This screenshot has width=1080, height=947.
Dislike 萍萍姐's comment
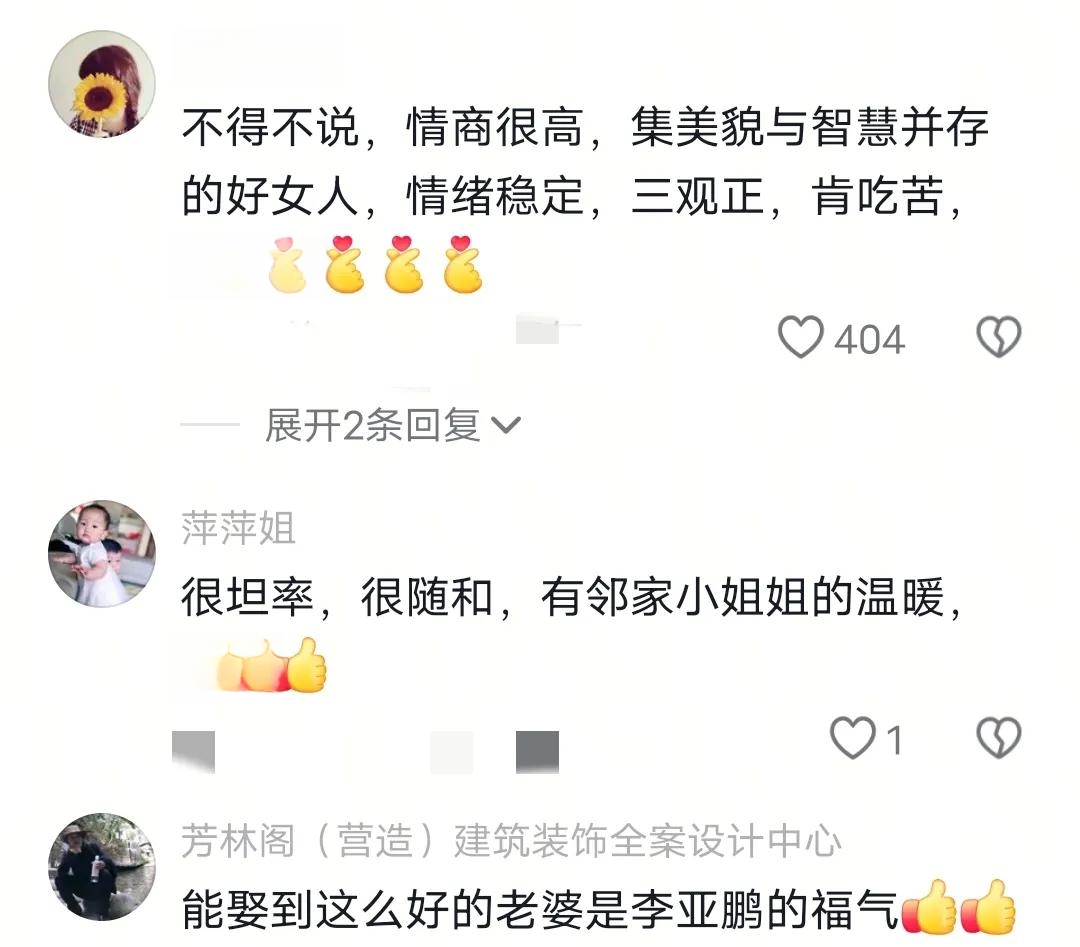(x=998, y=739)
